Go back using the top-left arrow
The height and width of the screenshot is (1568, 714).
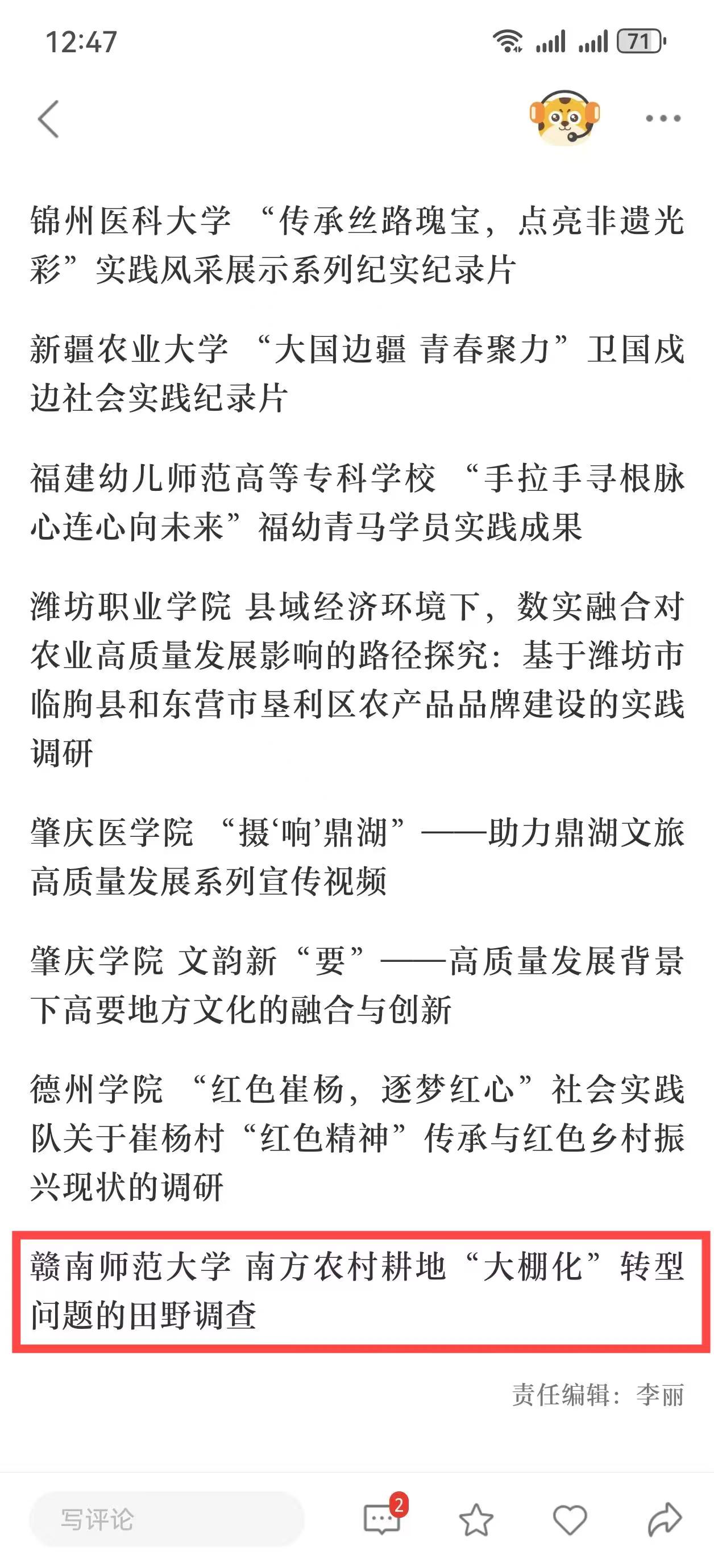coord(49,119)
